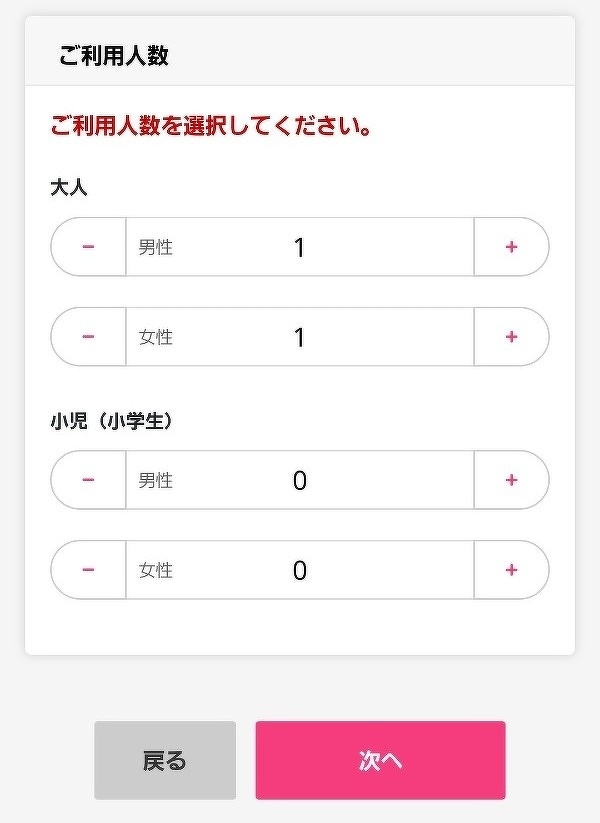Image resolution: width=600 pixels, height=823 pixels.
Task: Increase the 小児 男性 count
Action: click(511, 480)
